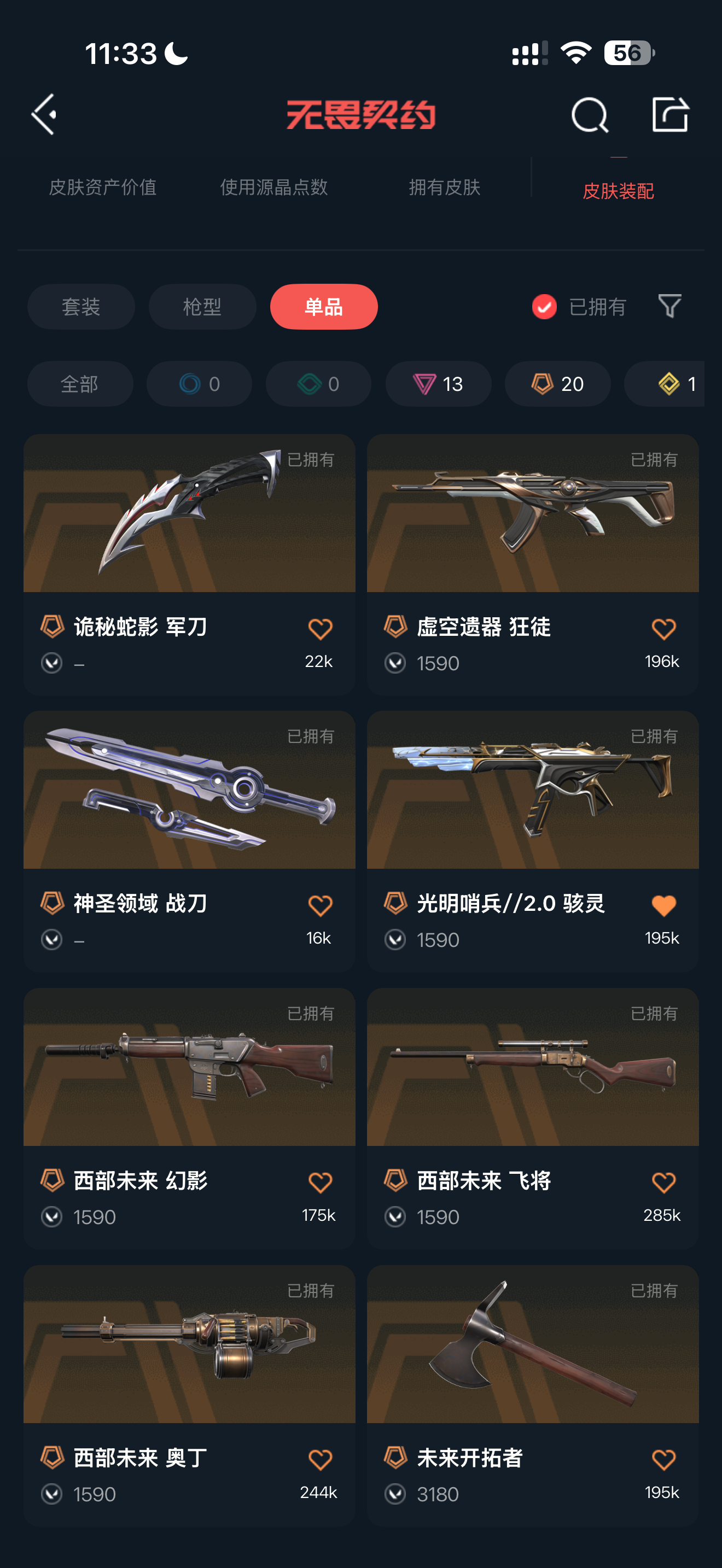Go back using the top-left arrow
Viewport: 722px width, 1568px height.
[x=44, y=114]
